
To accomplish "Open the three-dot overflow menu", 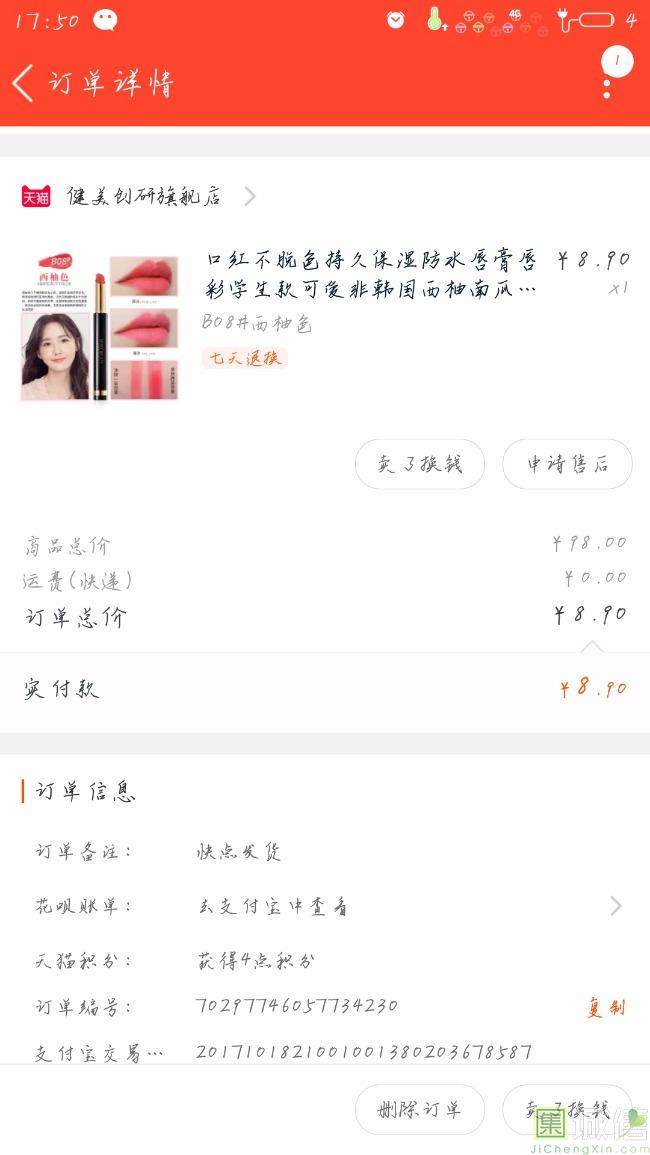I will [x=607, y=84].
